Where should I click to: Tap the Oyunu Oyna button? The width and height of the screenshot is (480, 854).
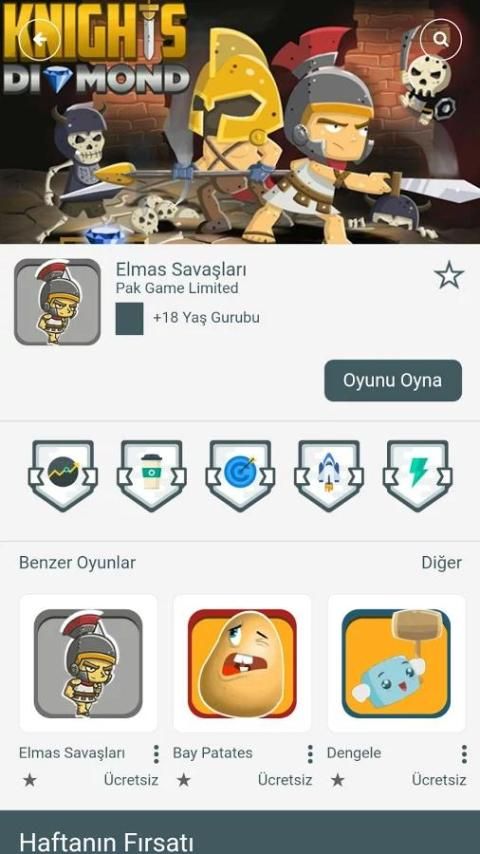393,380
